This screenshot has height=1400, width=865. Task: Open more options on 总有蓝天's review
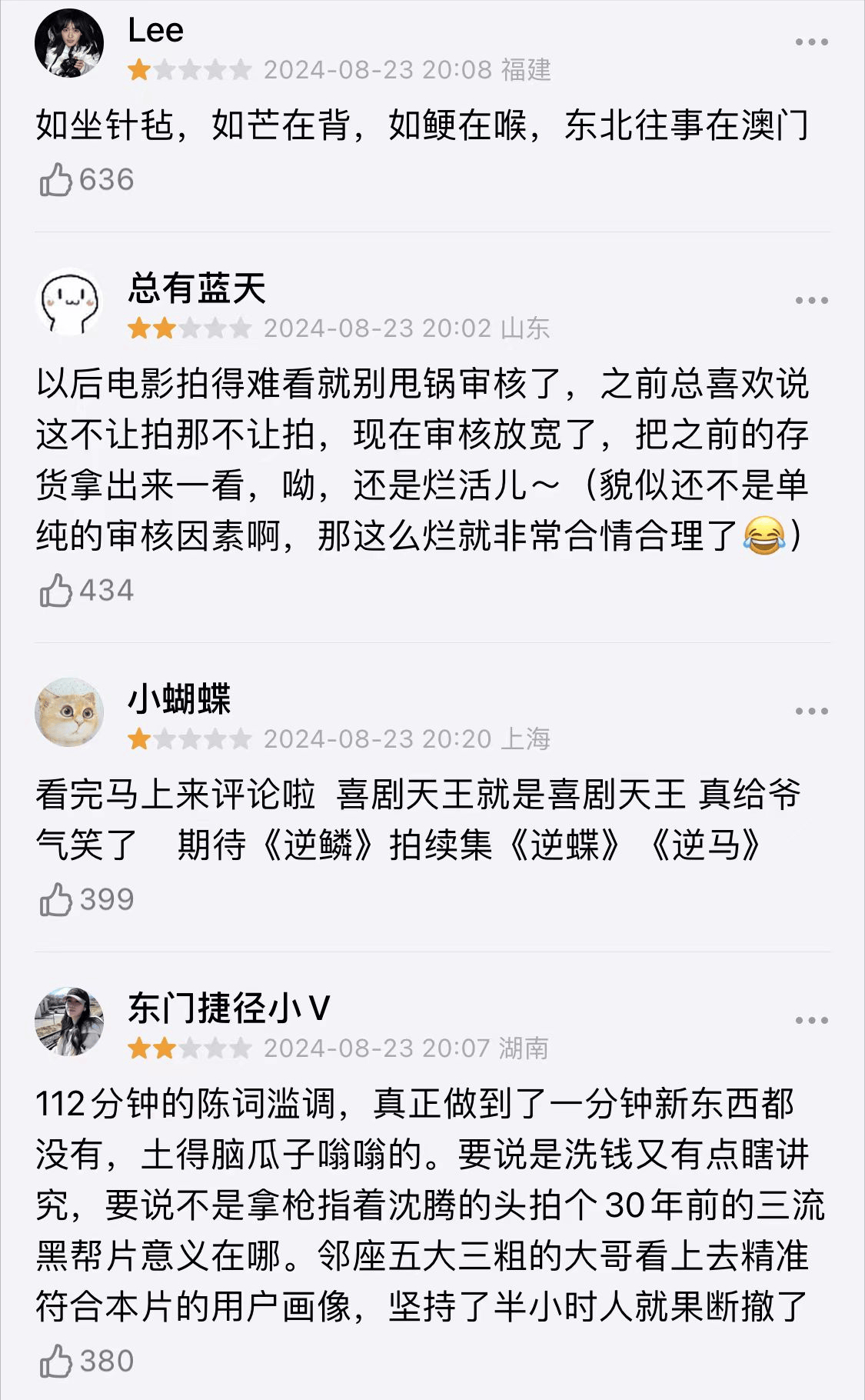pyautogui.click(x=811, y=301)
